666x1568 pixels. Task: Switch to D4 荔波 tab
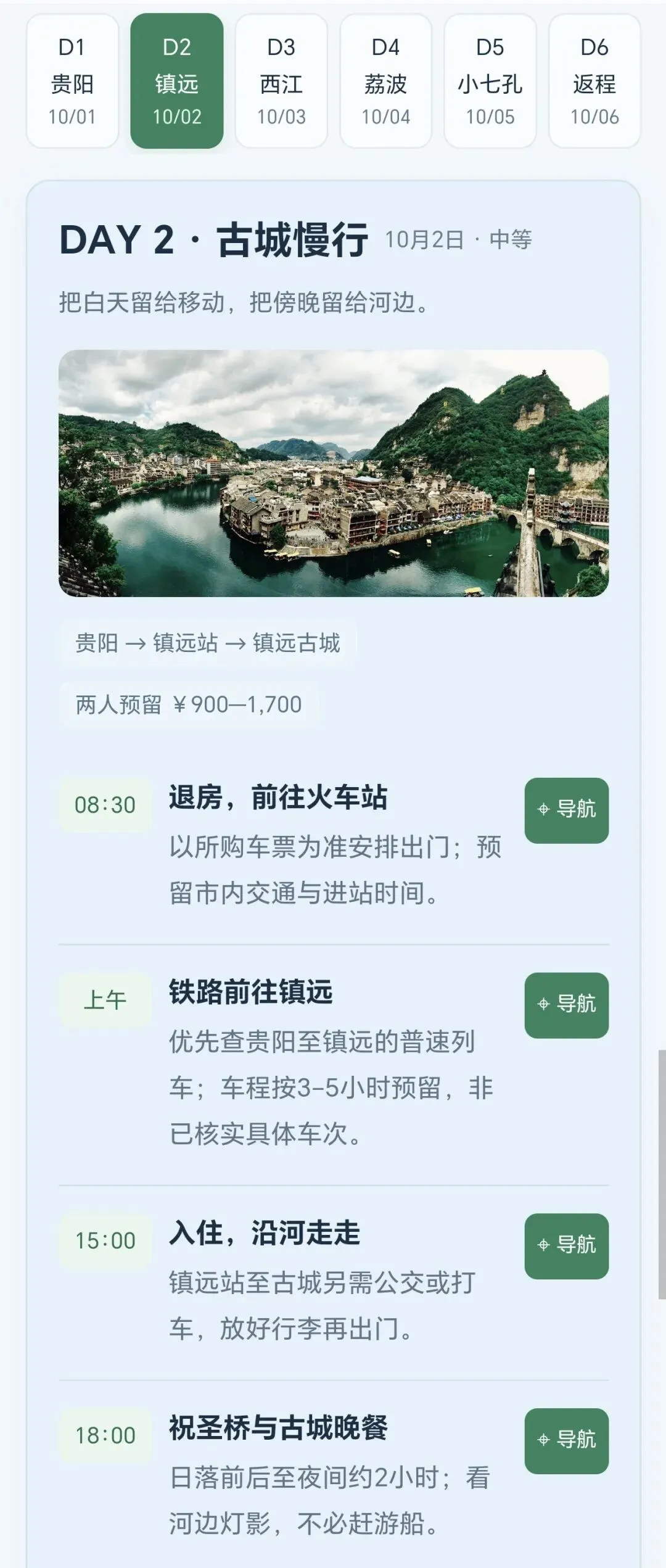[x=385, y=81]
